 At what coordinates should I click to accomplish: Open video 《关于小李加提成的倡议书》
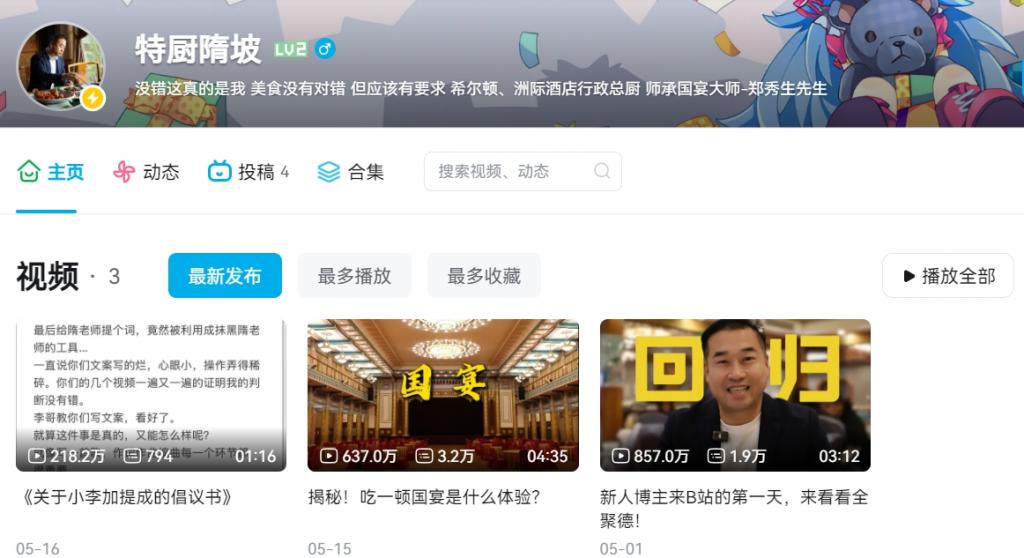[151, 395]
